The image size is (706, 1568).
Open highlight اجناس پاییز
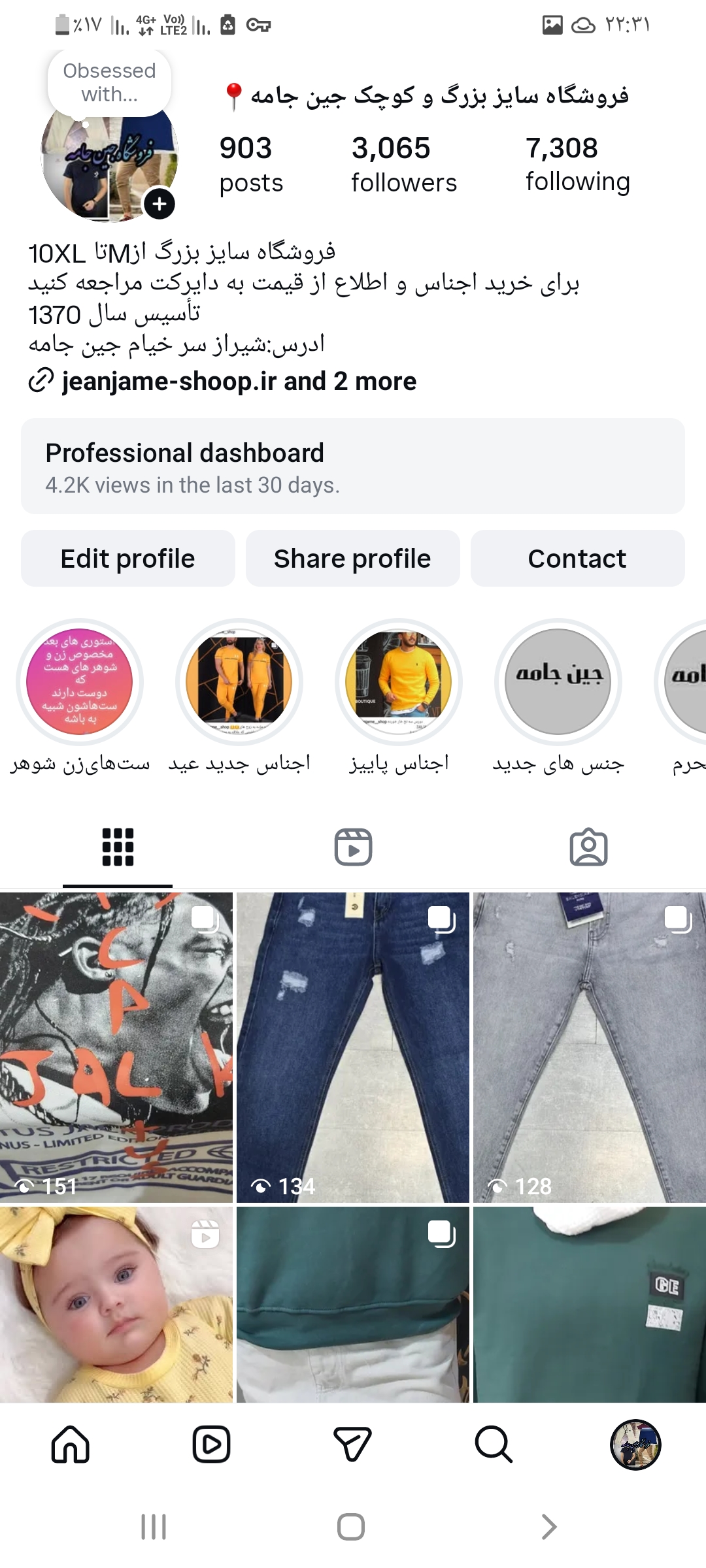pos(399,682)
